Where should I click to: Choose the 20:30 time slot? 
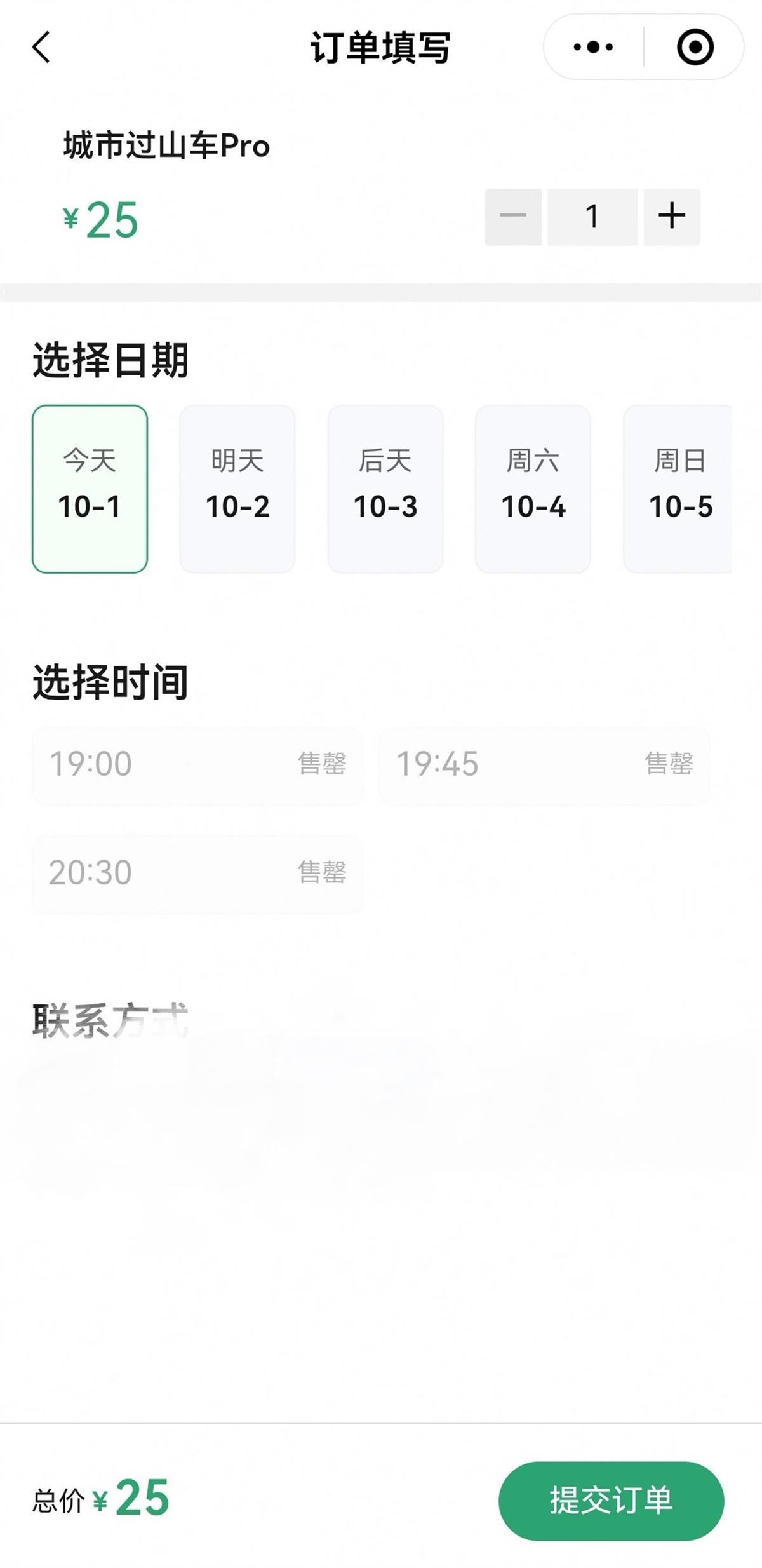pos(197,873)
